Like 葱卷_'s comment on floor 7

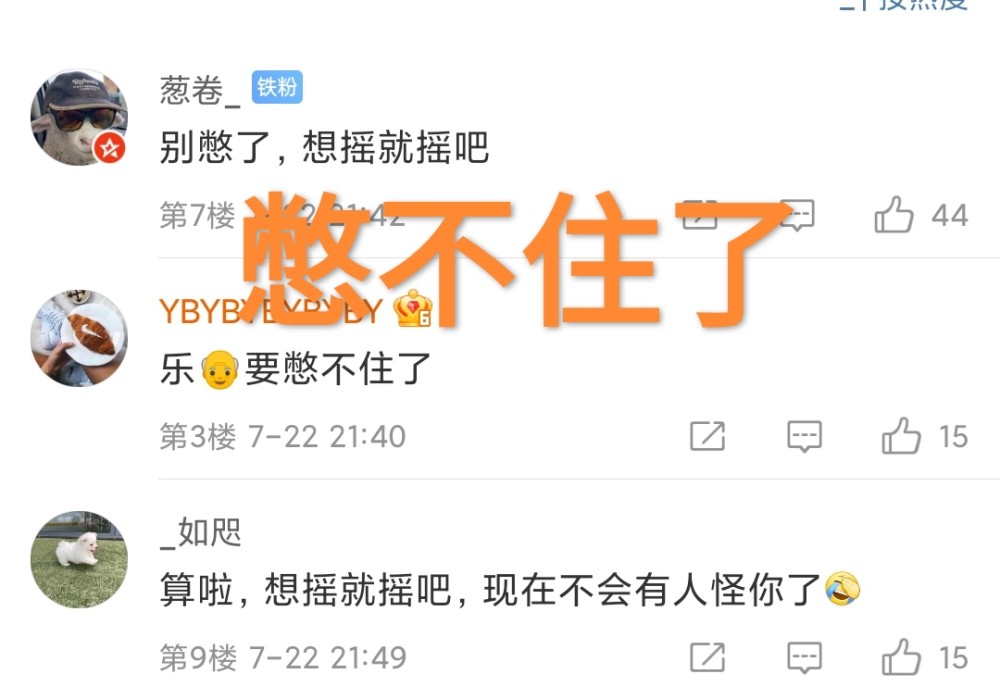click(894, 215)
